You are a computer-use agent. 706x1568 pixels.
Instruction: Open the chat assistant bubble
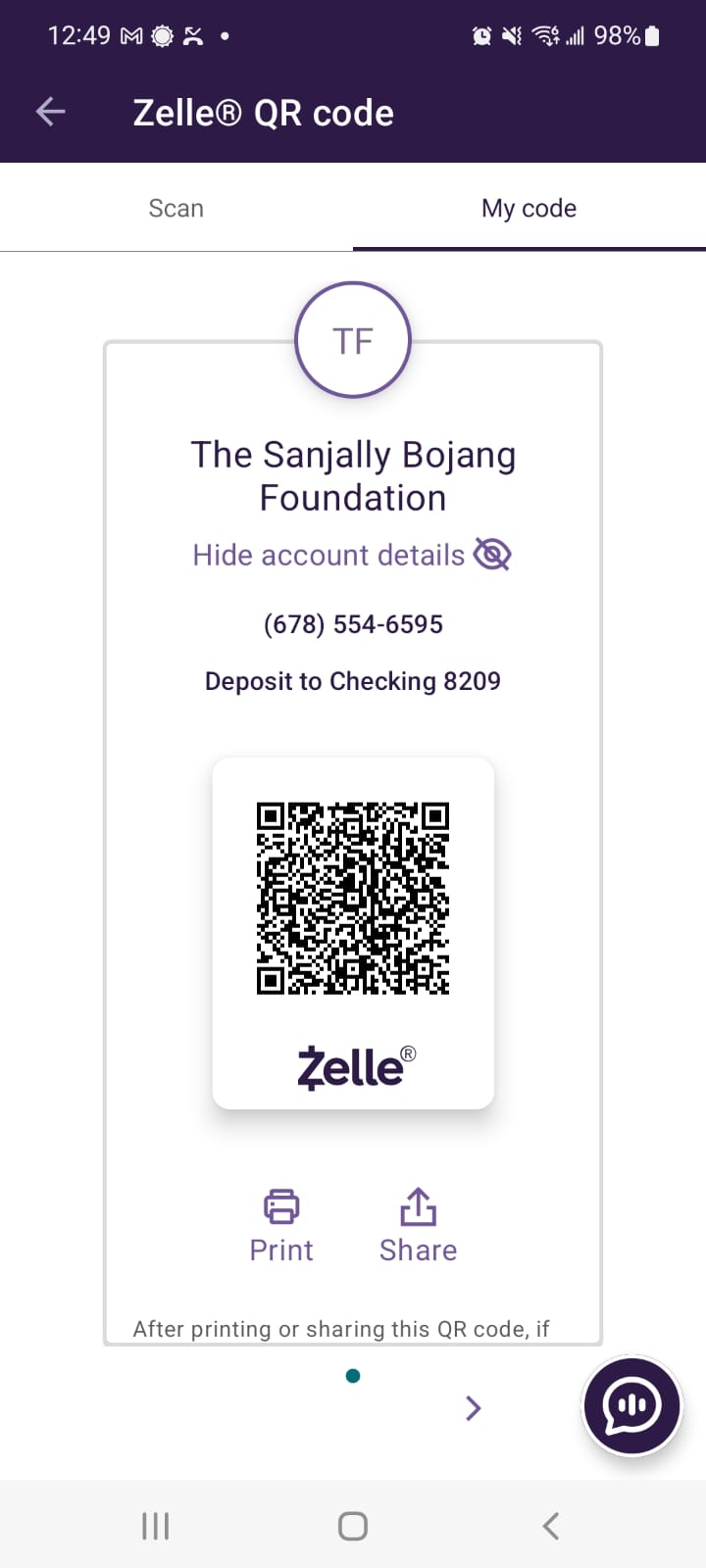tap(631, 1406)
